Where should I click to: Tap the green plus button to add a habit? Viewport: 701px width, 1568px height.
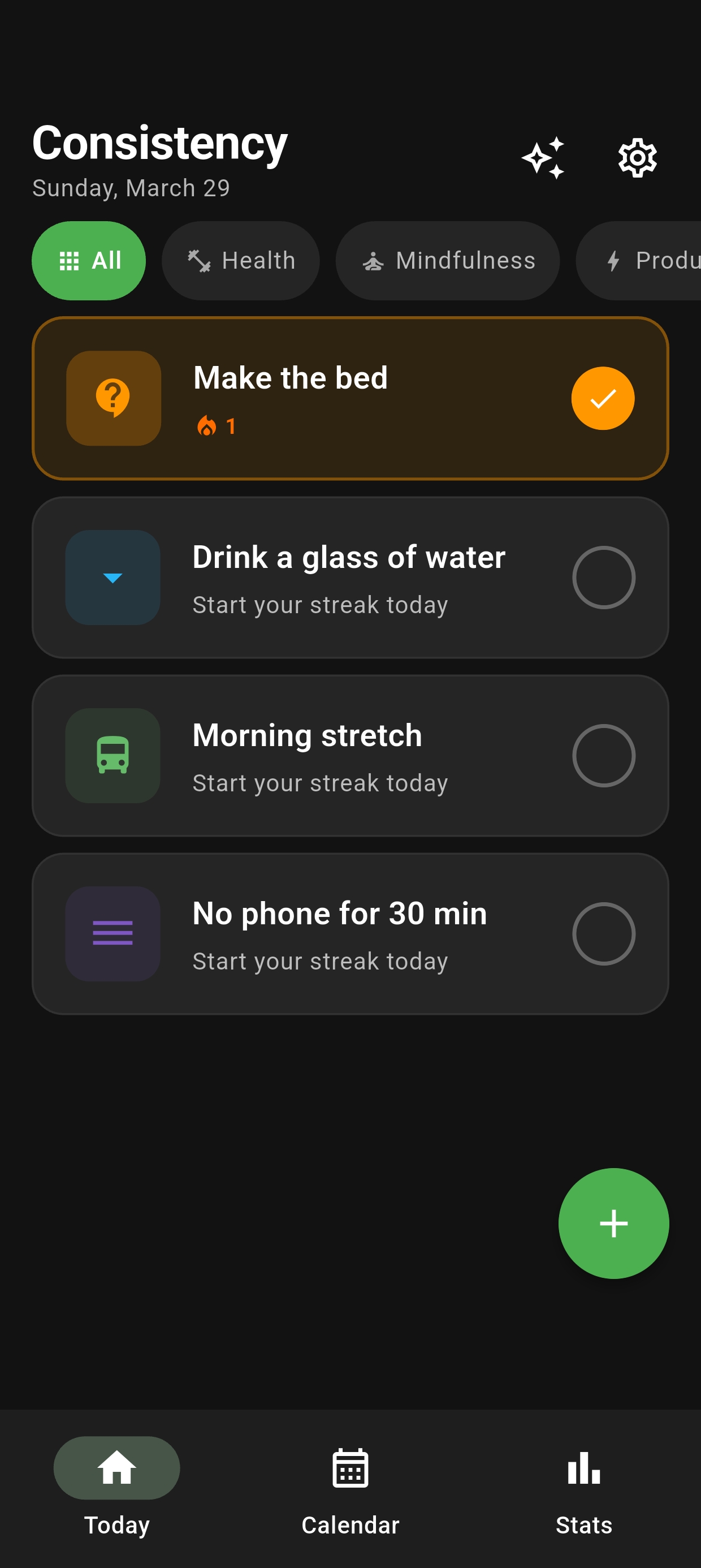tap(613, 1224)
